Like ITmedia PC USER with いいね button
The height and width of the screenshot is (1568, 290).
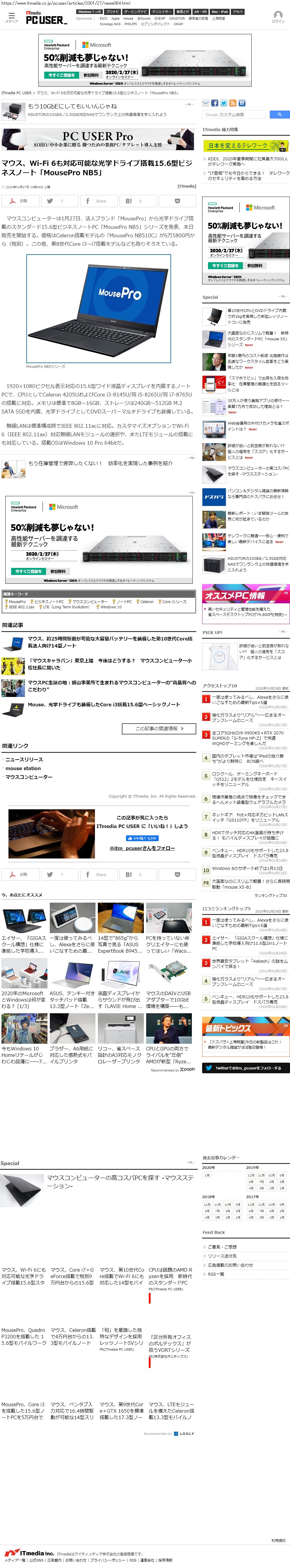141,838
